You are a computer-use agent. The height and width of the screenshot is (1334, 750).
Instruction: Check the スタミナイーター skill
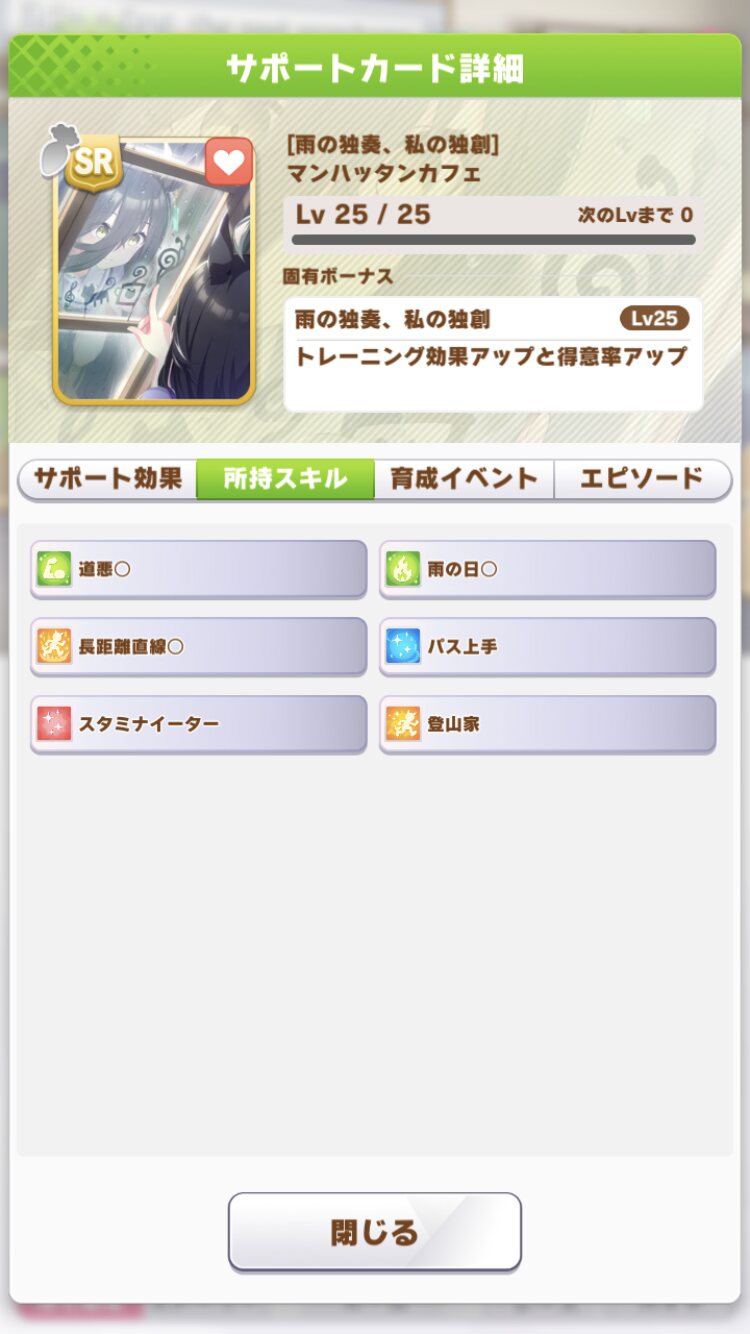(199, 723)
